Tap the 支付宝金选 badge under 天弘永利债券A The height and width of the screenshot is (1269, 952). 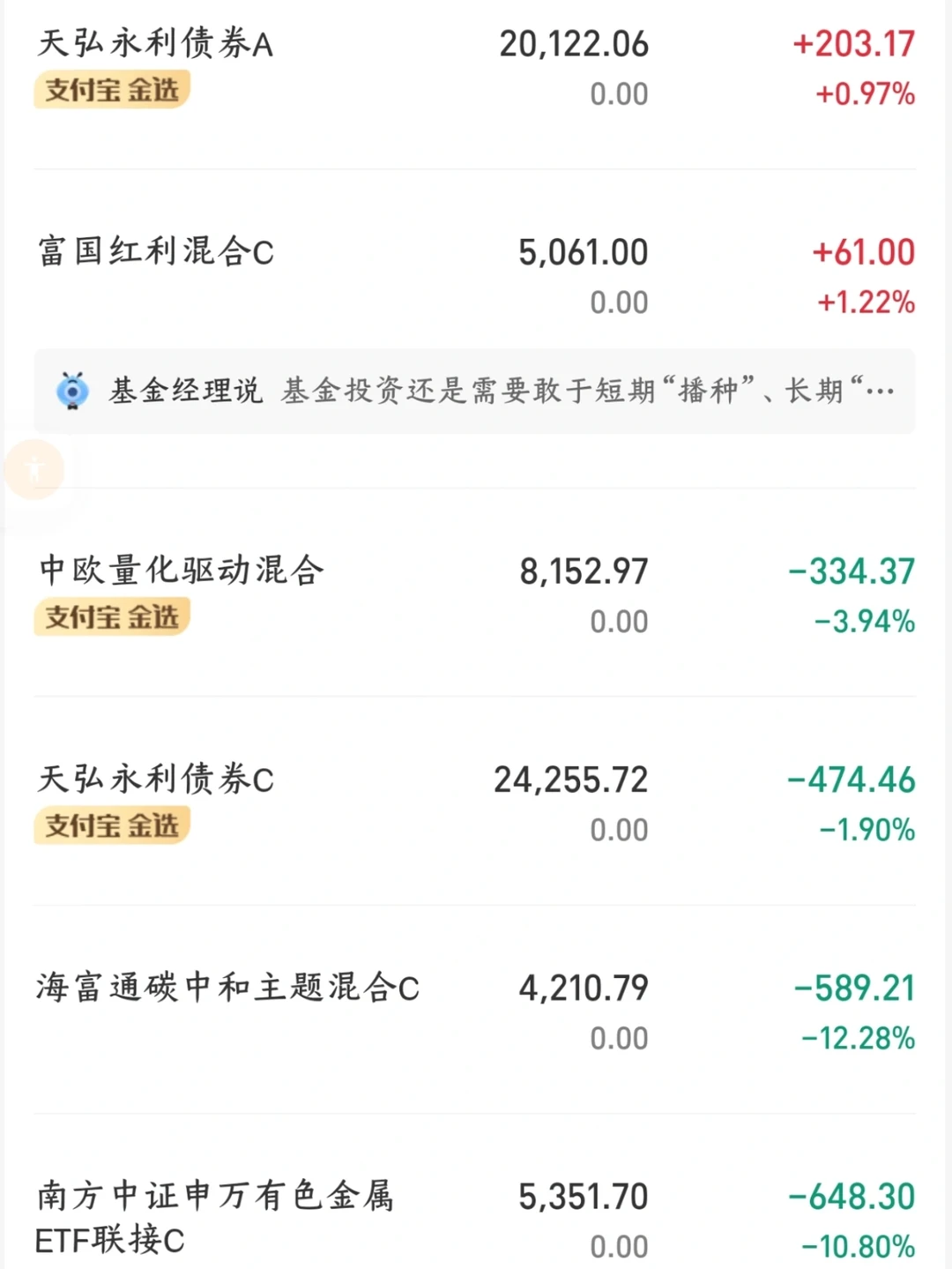[x=111, y=89]
